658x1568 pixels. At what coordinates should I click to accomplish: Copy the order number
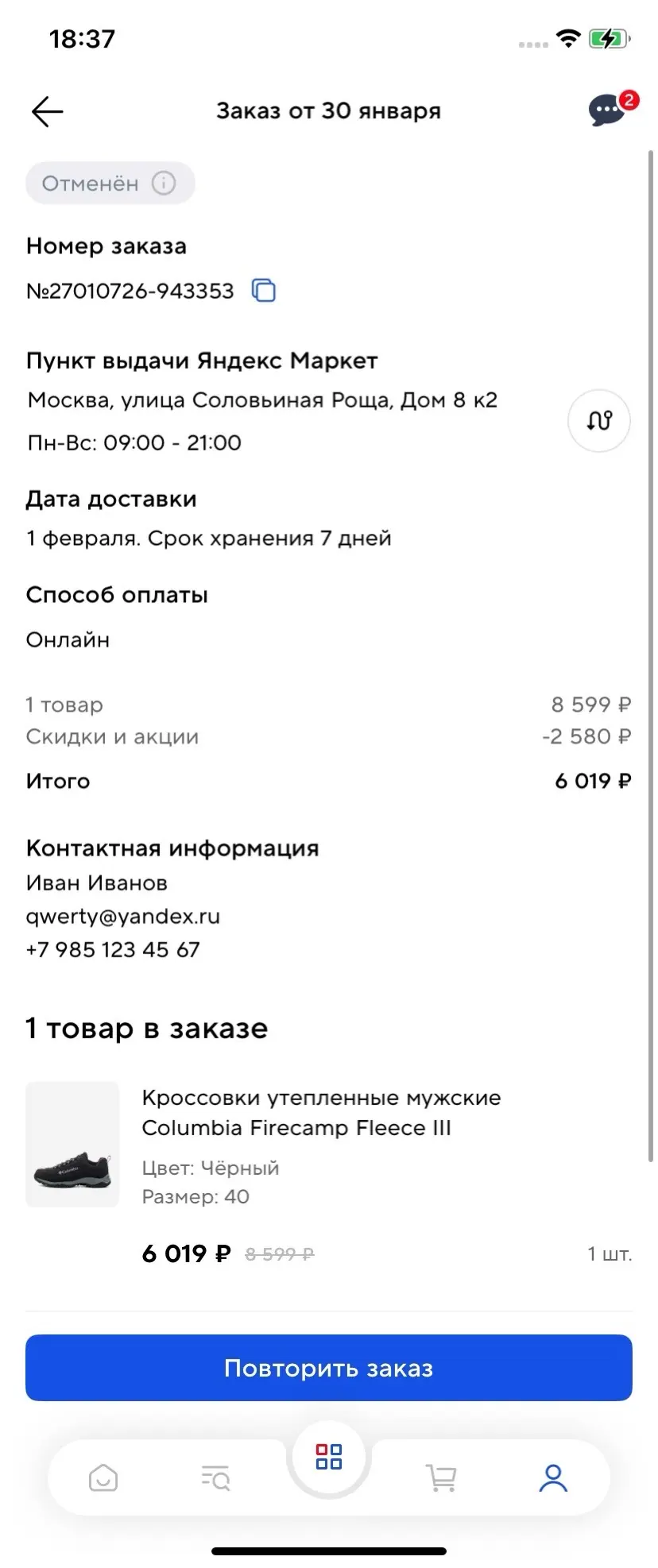[264, 291]
